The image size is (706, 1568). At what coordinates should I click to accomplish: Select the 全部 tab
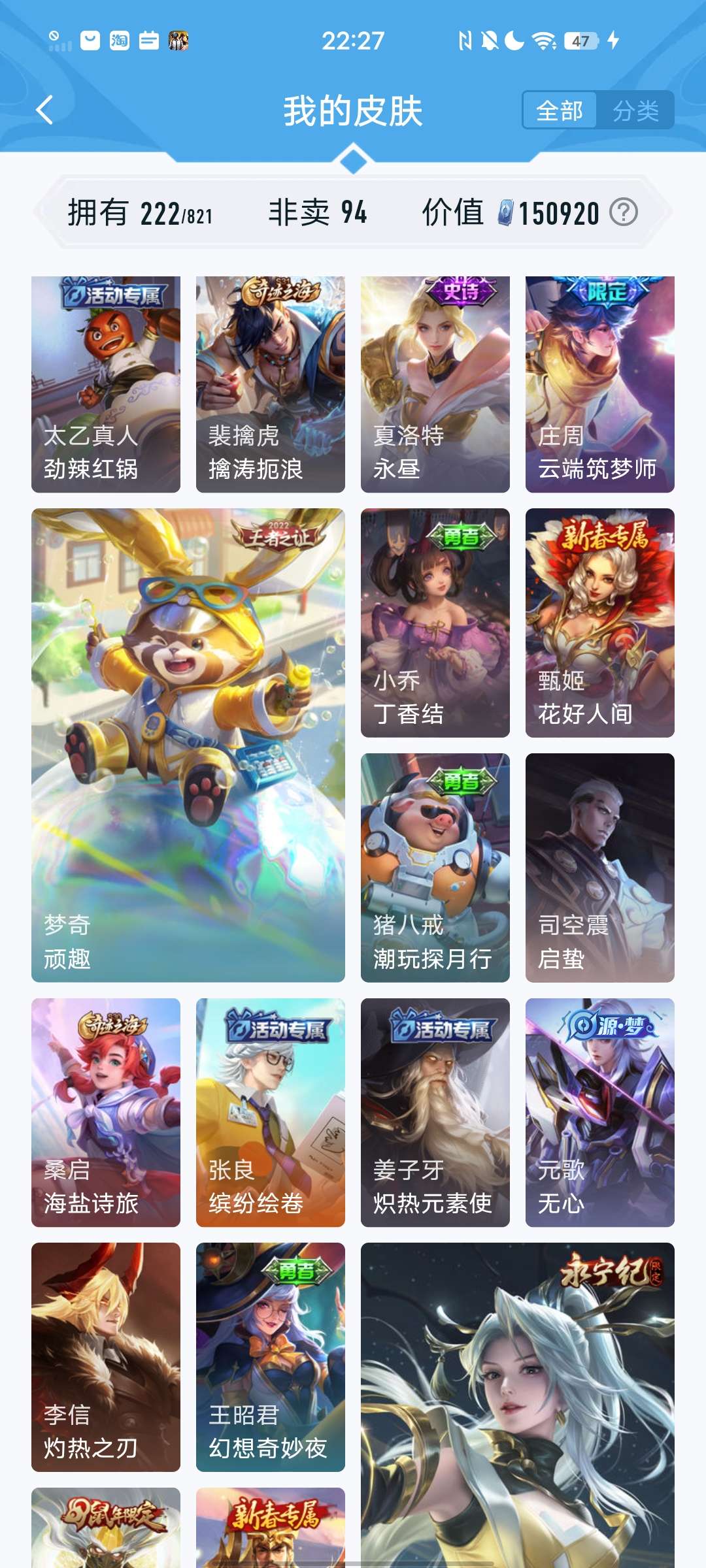560,110
